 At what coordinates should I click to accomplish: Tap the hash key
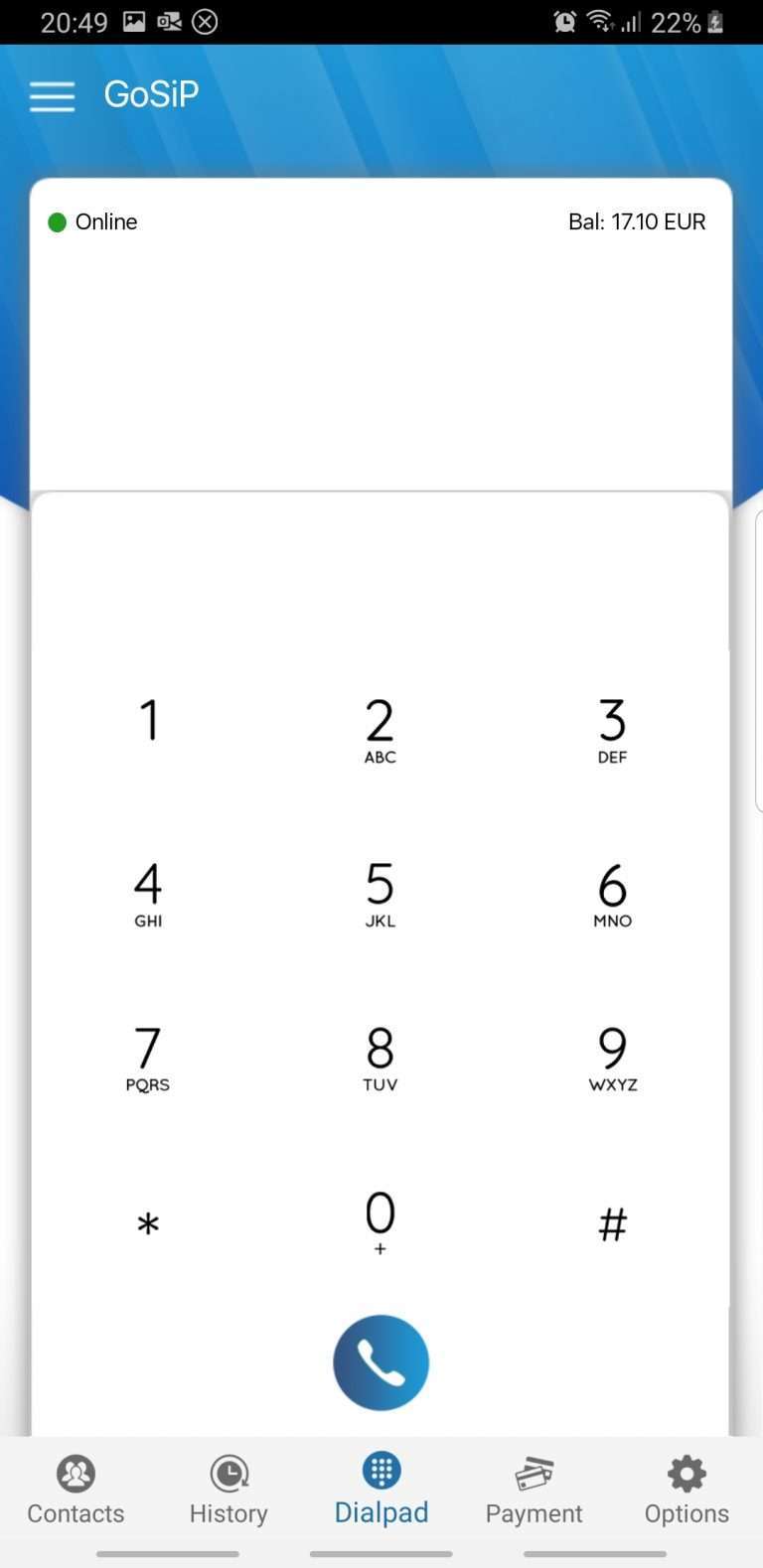612,1223
